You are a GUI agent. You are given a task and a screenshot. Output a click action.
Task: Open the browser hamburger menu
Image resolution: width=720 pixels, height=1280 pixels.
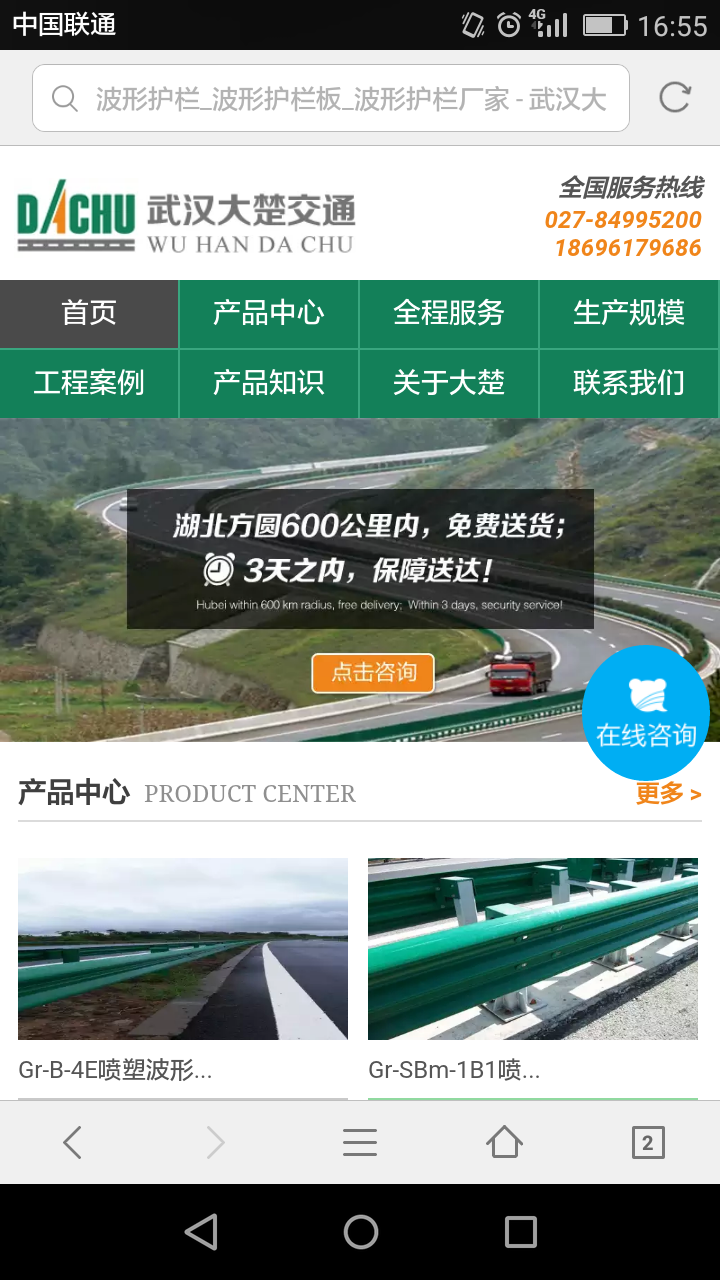(360, 1142)
